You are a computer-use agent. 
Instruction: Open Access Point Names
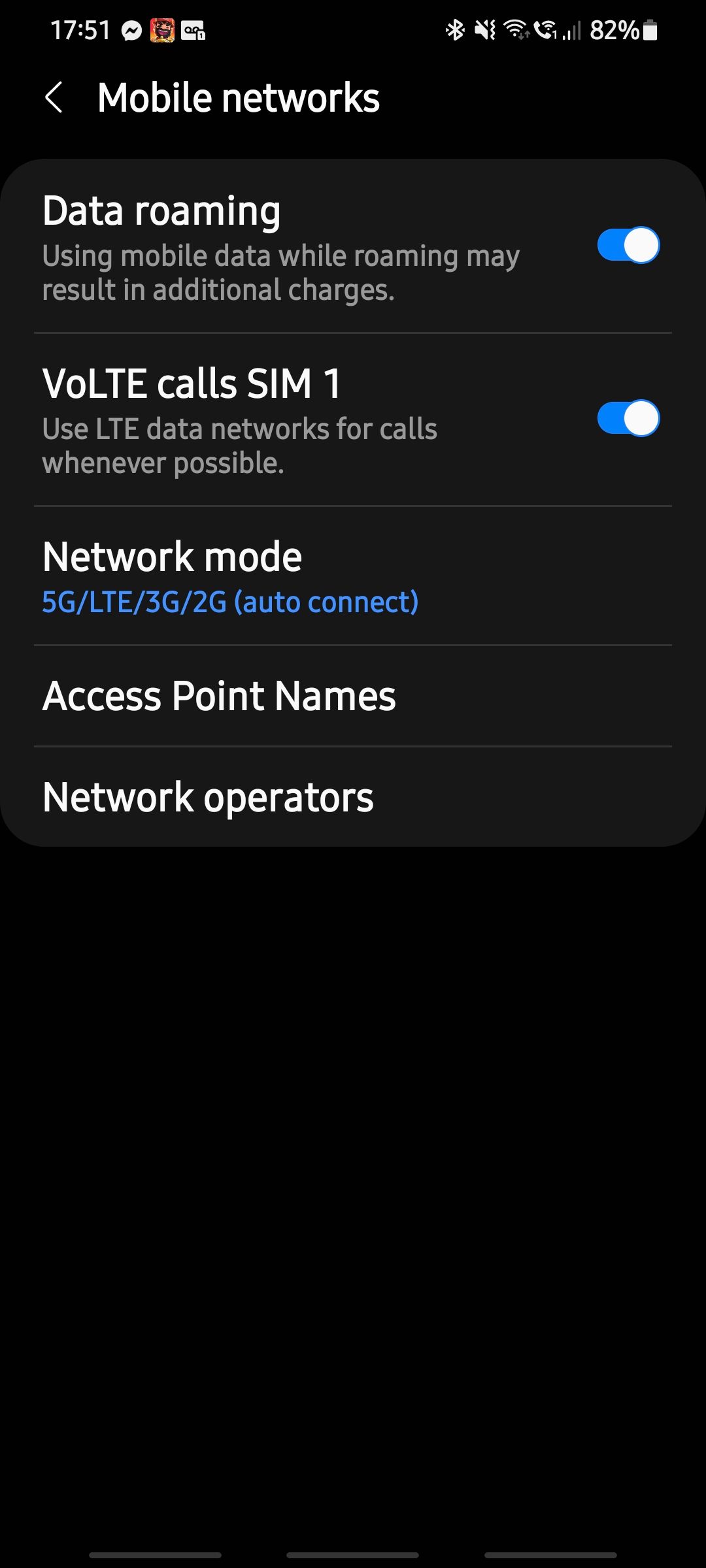[x=353, y=696]
